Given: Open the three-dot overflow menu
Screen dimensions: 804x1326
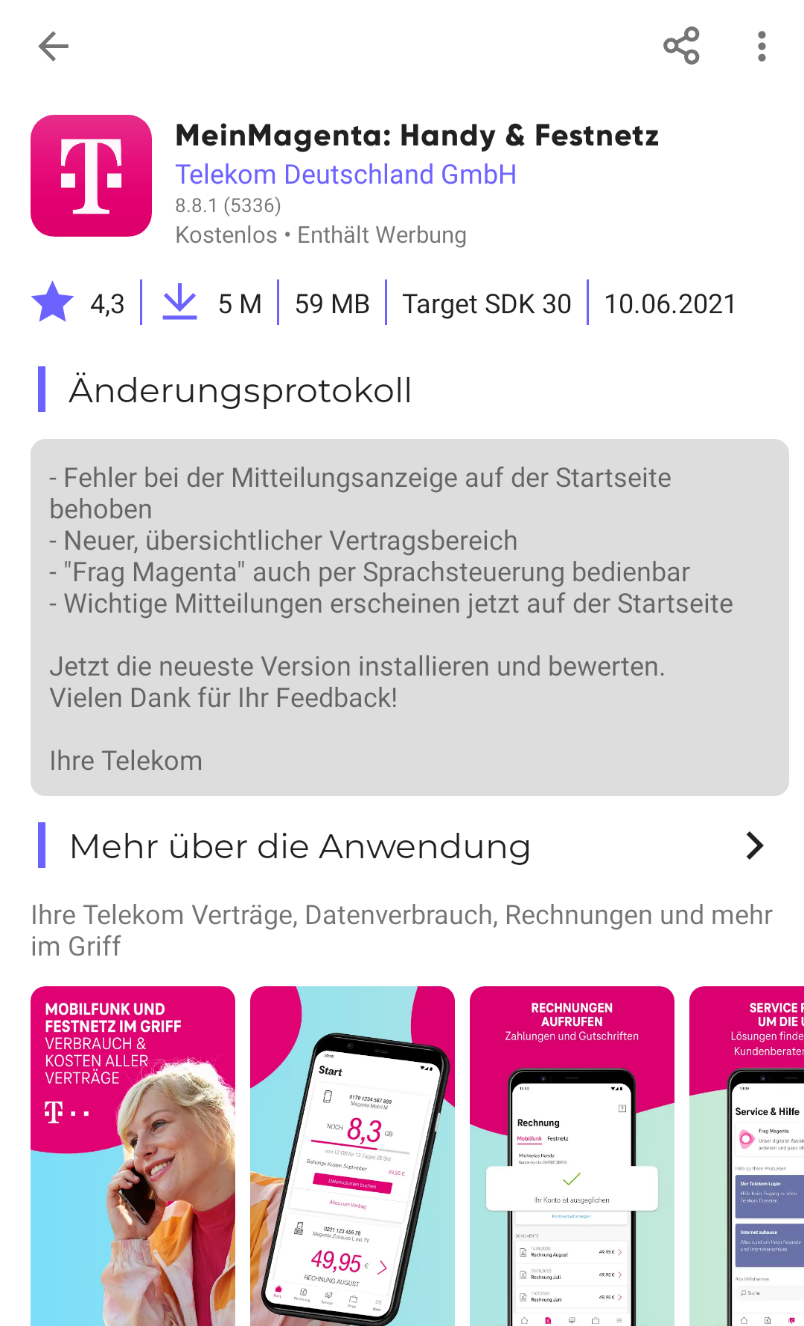Looking at the screenshot, I should pyautogui.click(x=762, y=46).
